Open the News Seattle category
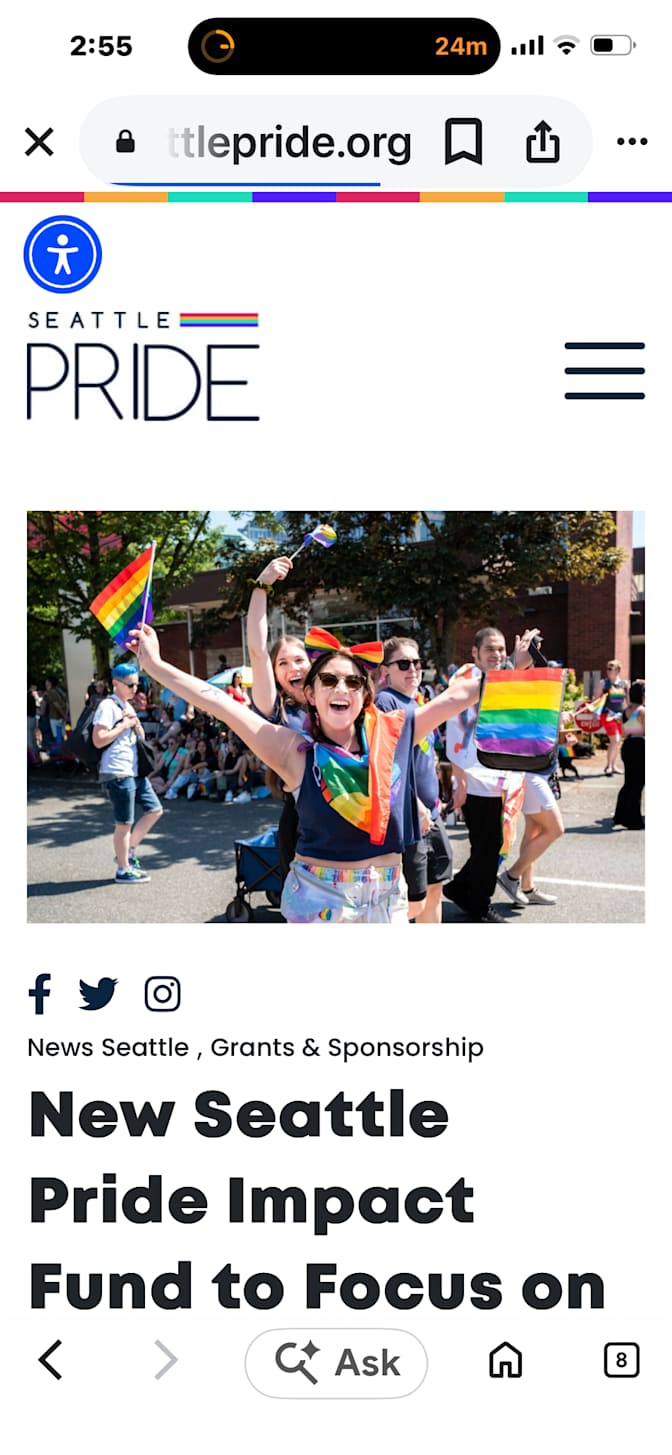 pos(108,1047)
